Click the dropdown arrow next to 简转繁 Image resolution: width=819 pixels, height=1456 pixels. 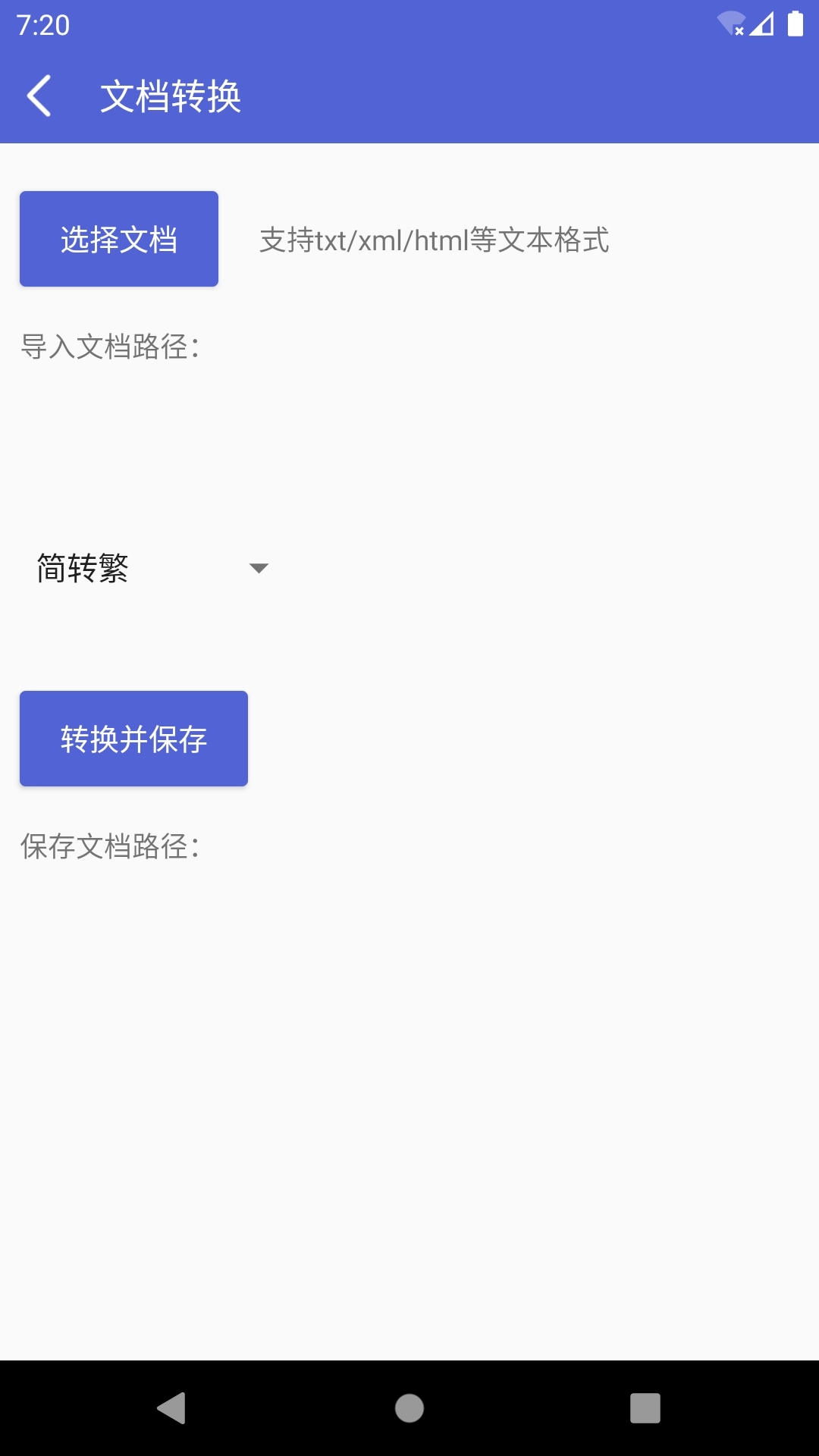(260, 569)
